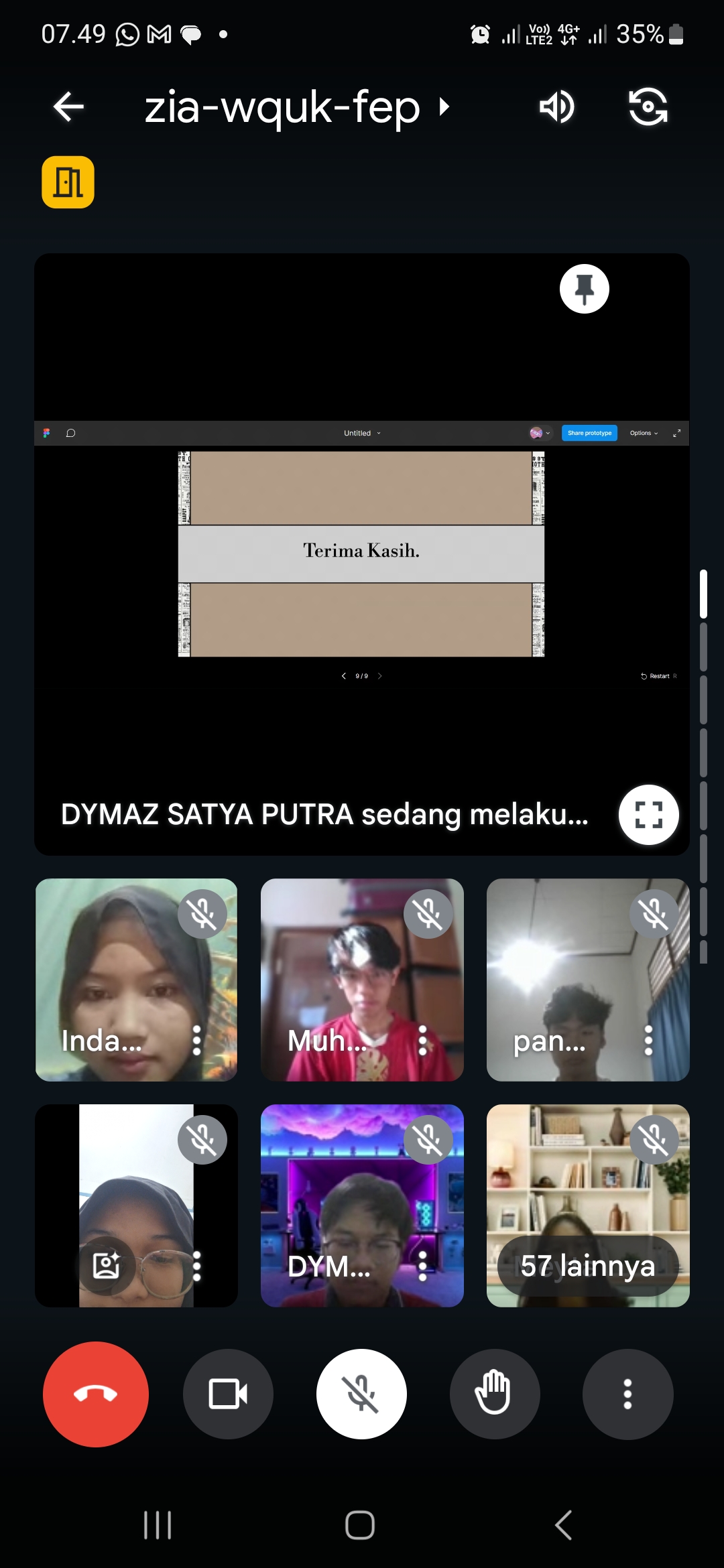The height and width of the screenshot is (1568, 724).
Task: Expand the presentation to fullscreen
Action: 648,814
